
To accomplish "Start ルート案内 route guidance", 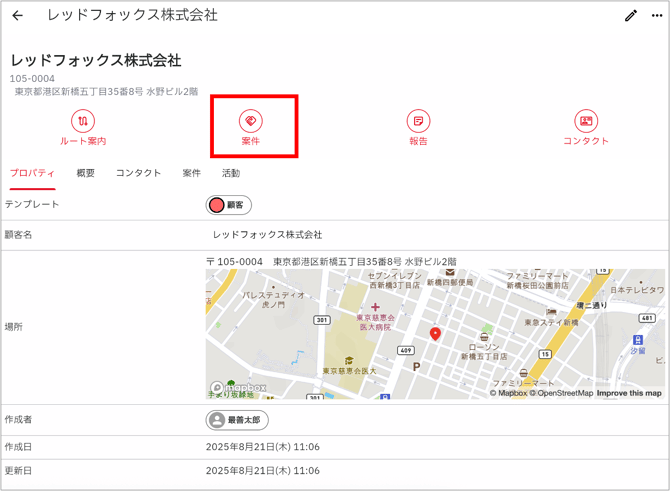I will [x=83, y=127].
